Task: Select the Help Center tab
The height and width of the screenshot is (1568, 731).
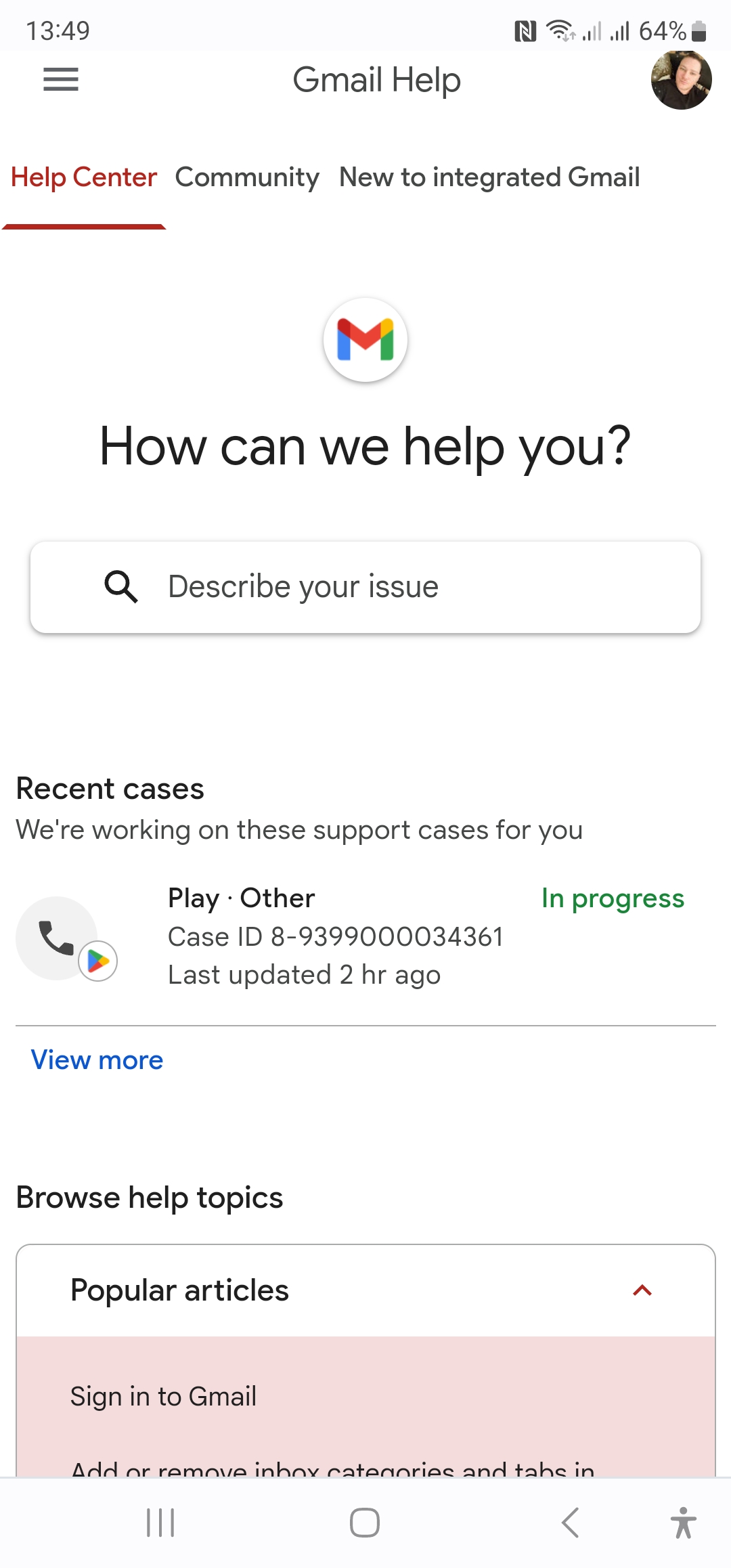Action: (x=83, y=177)
